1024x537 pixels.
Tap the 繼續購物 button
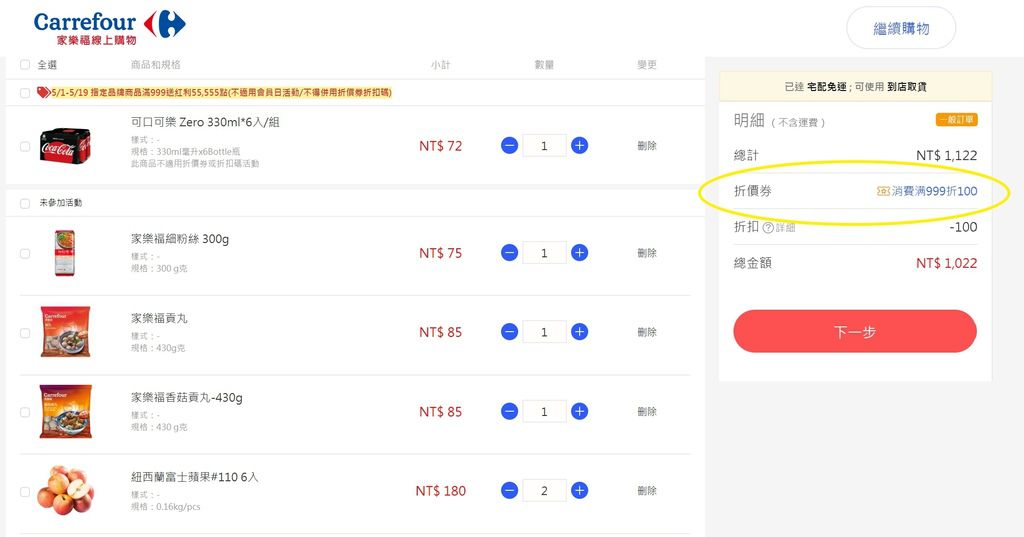point(901,28)
